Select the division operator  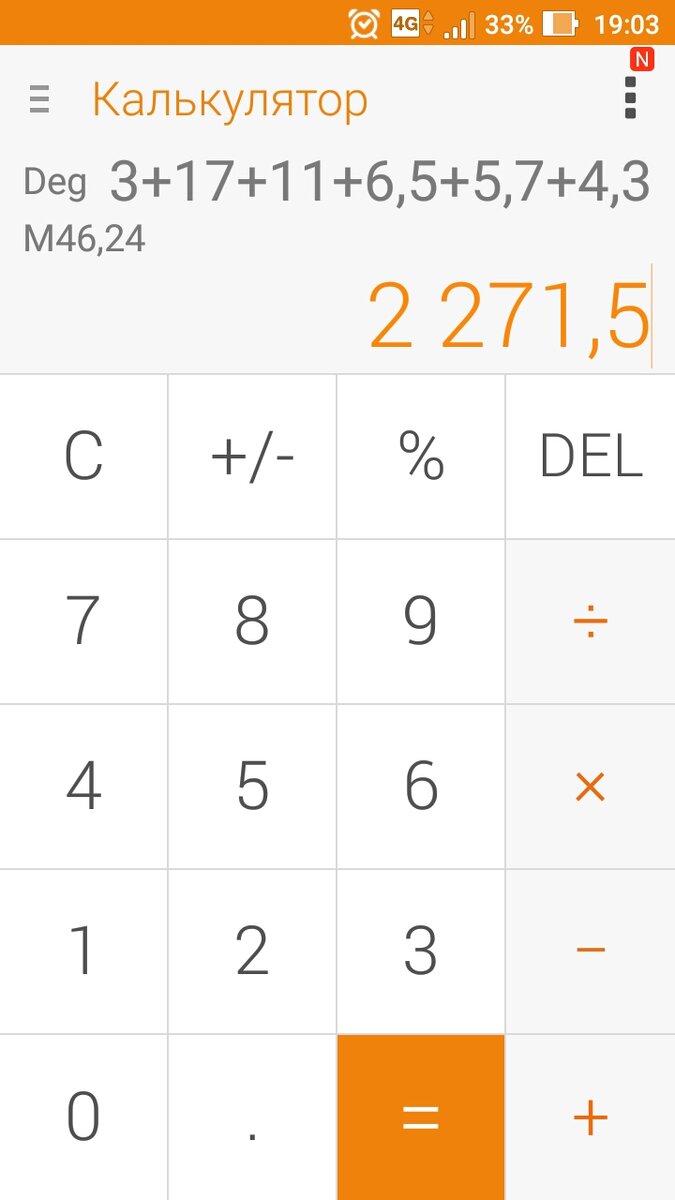pos(590,621)
